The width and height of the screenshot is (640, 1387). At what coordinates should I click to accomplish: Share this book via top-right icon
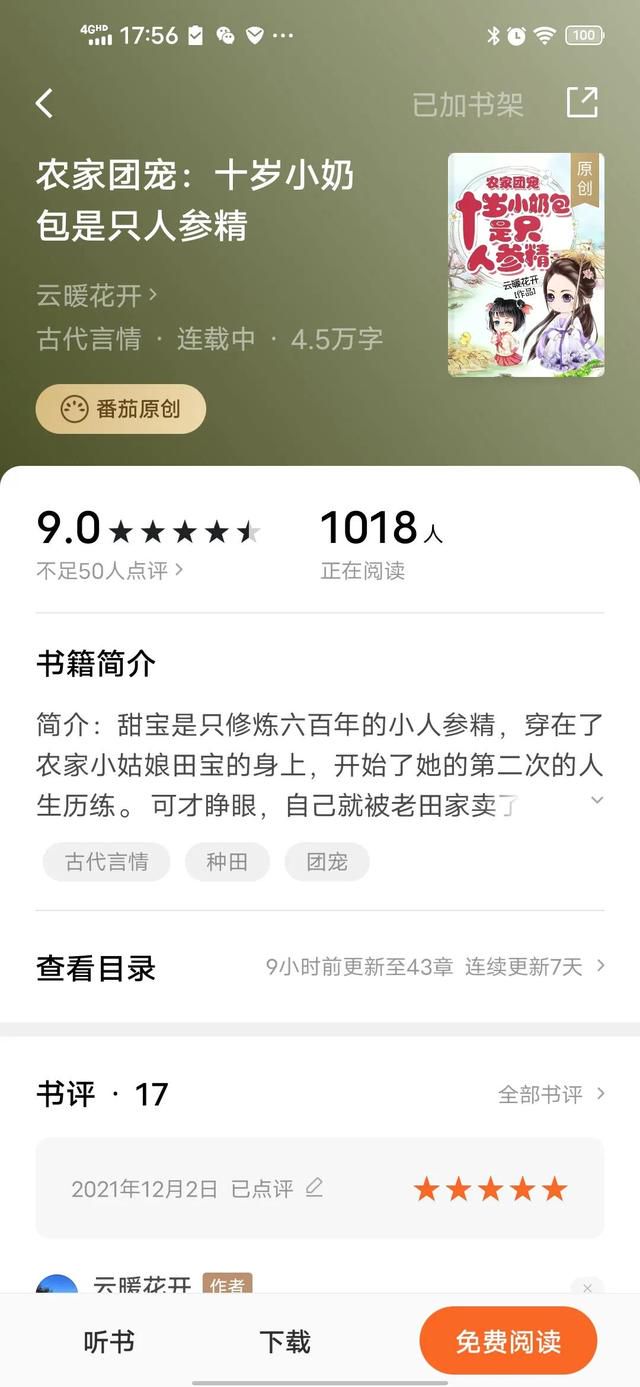click(582, 102)
